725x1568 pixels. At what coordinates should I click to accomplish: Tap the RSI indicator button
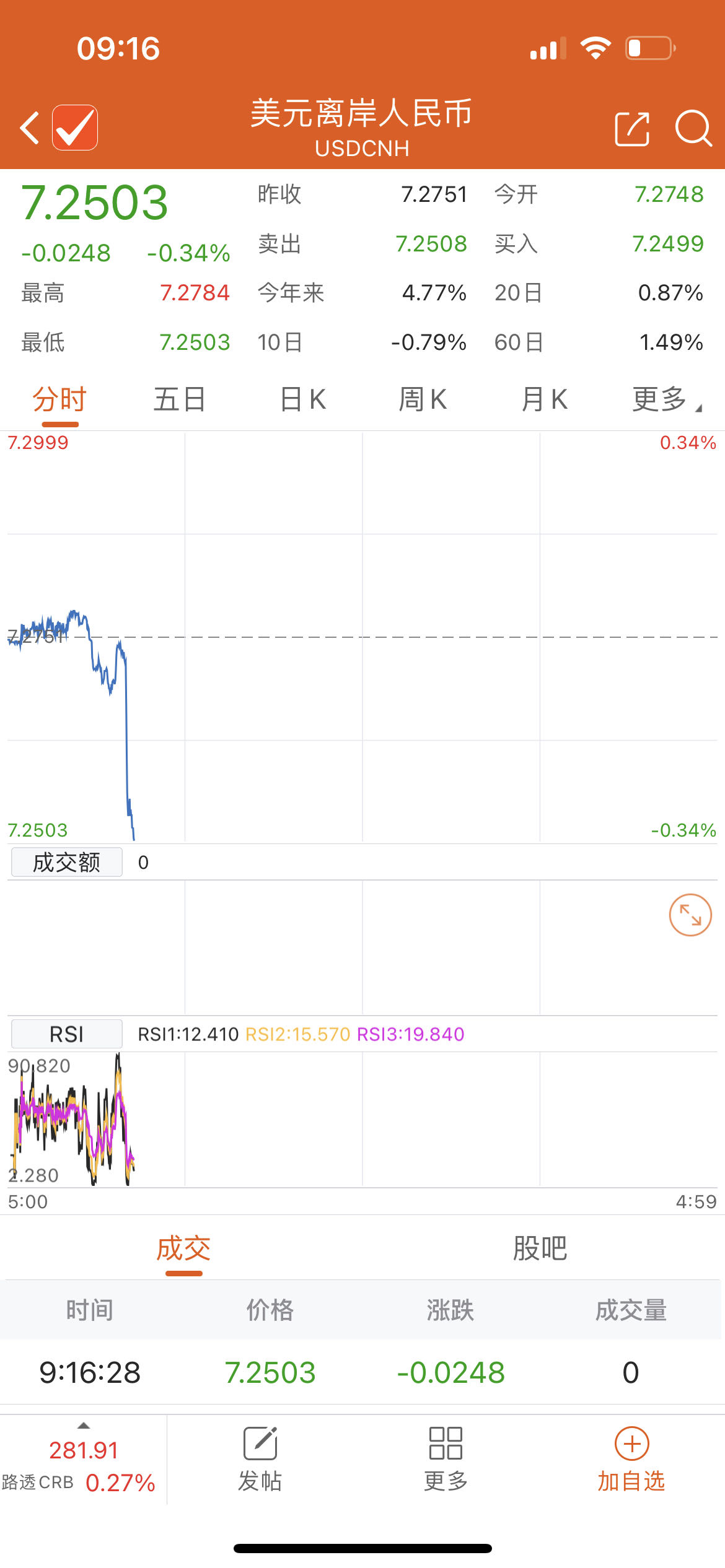pos(67,1034)
